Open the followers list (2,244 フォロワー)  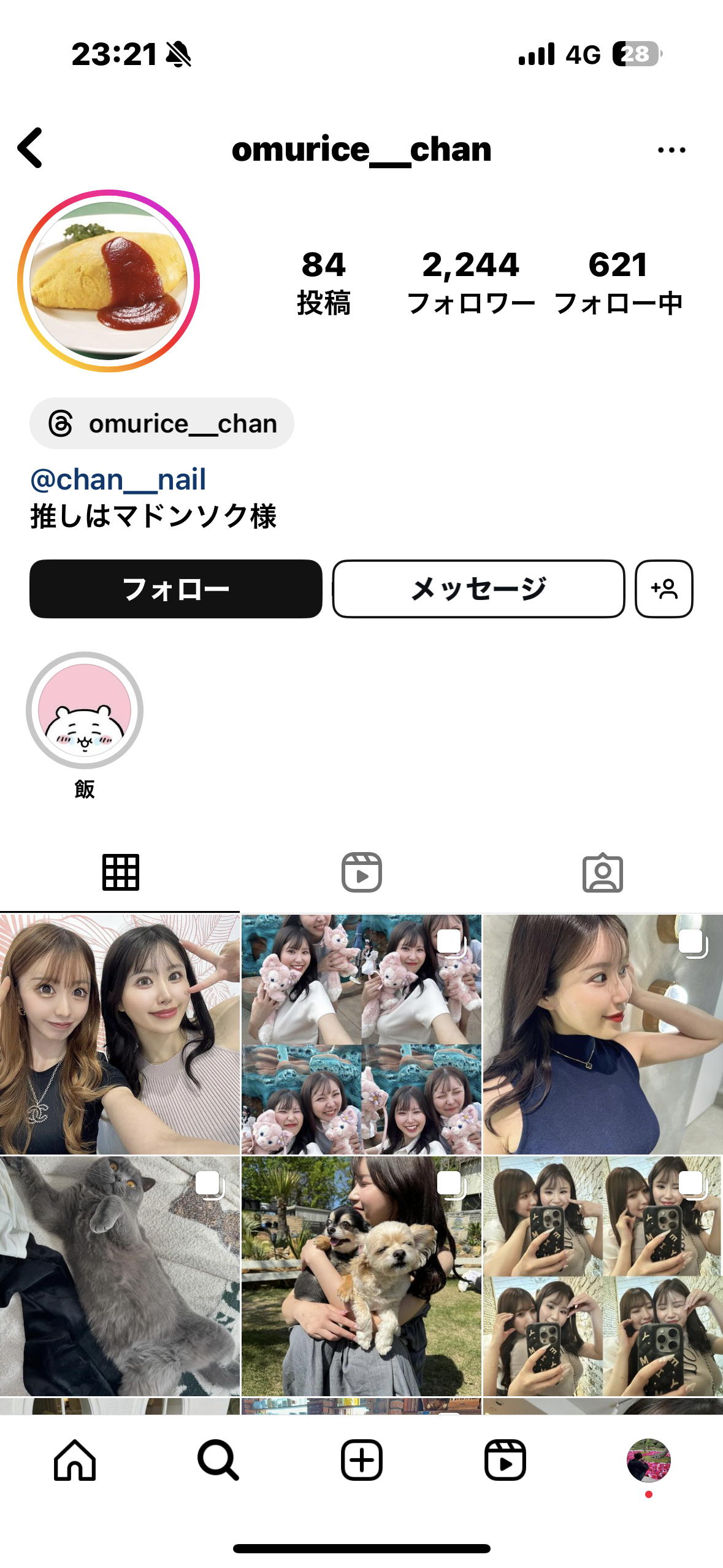470,282
